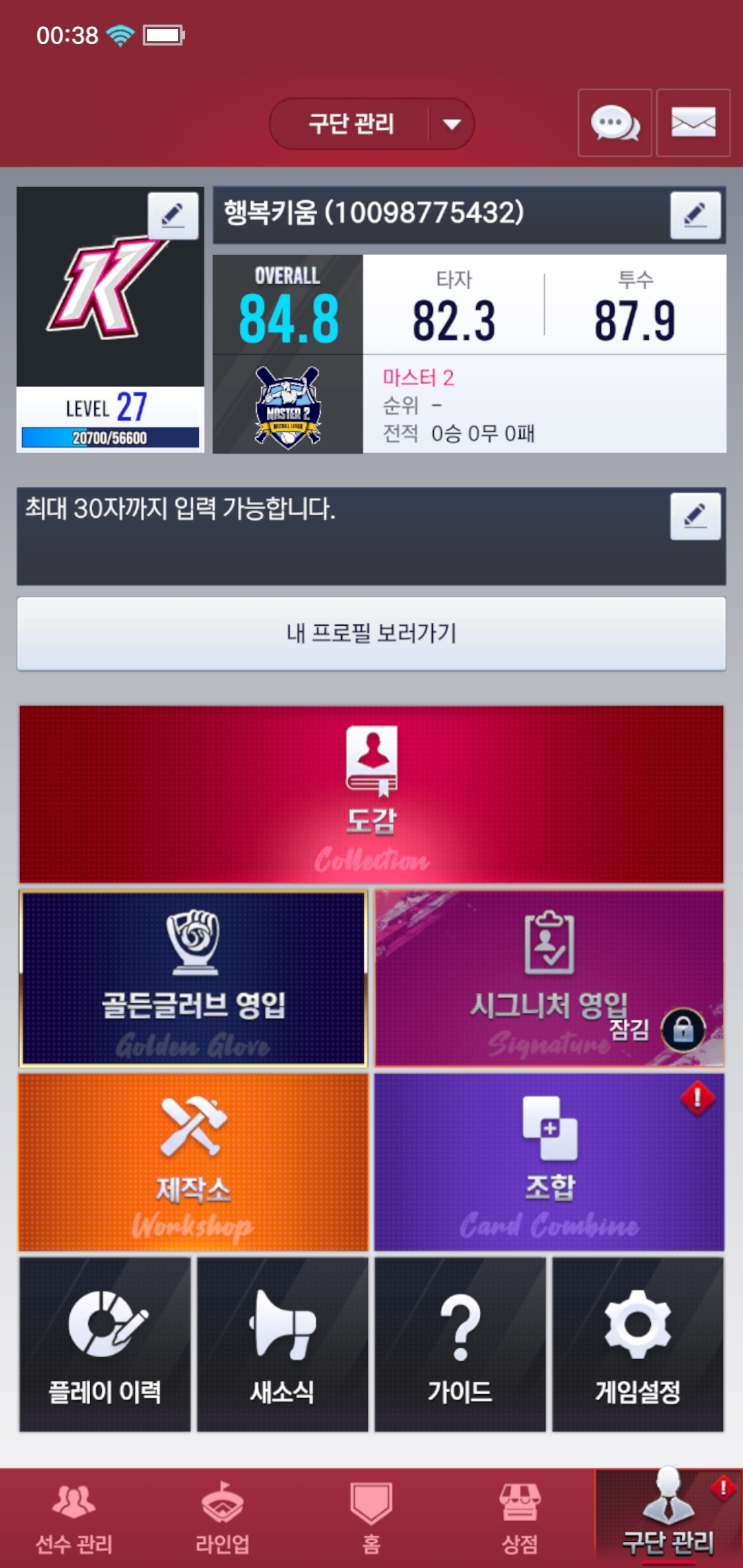Screen dimensions: 743x1568
Task: Switch to the 라인업 tab
Action: click(223, 1518)
